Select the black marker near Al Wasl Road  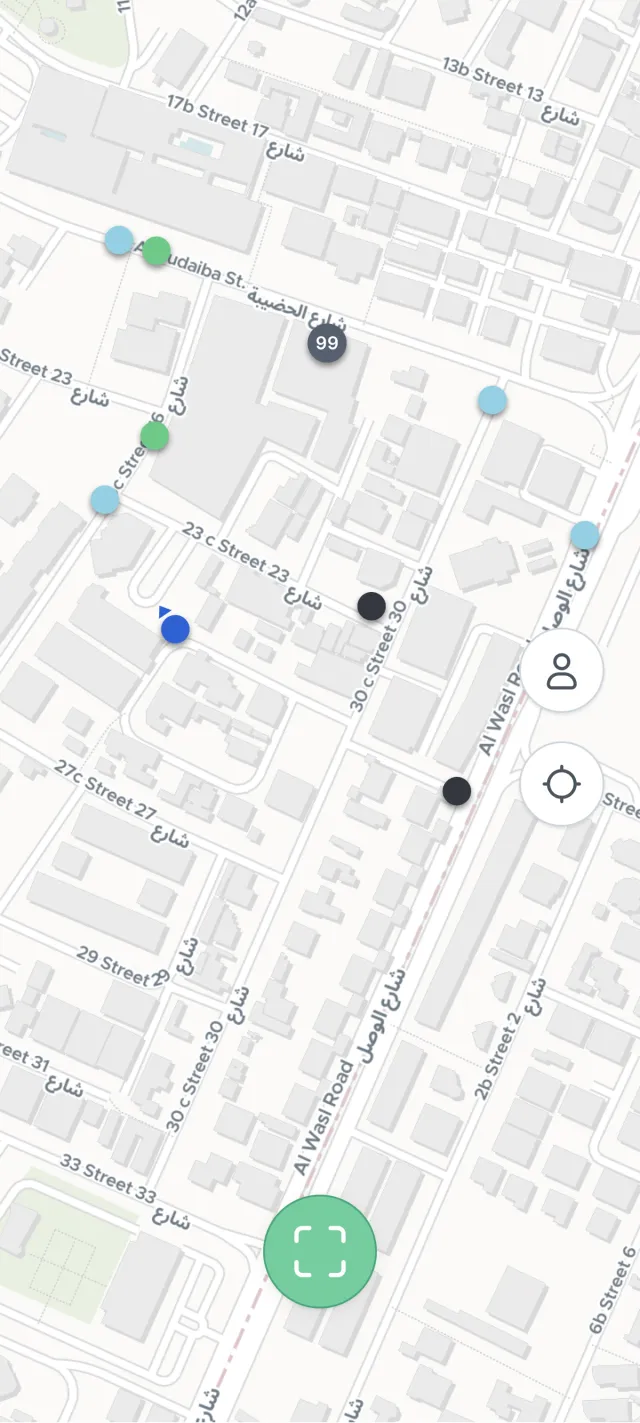[x=457, y=791]
